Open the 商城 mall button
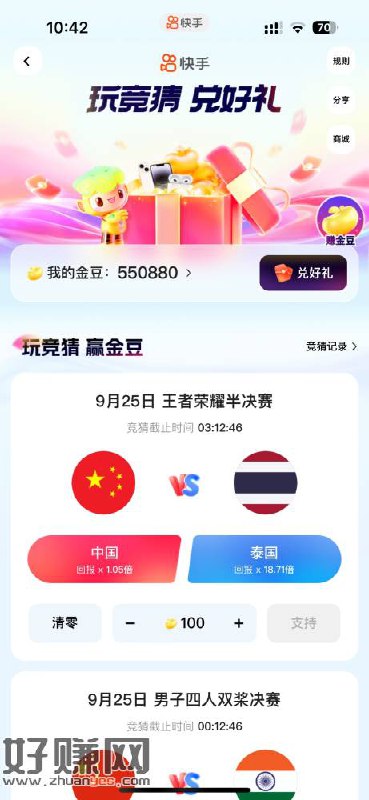The image size is (369, 800). coord(341,139)
